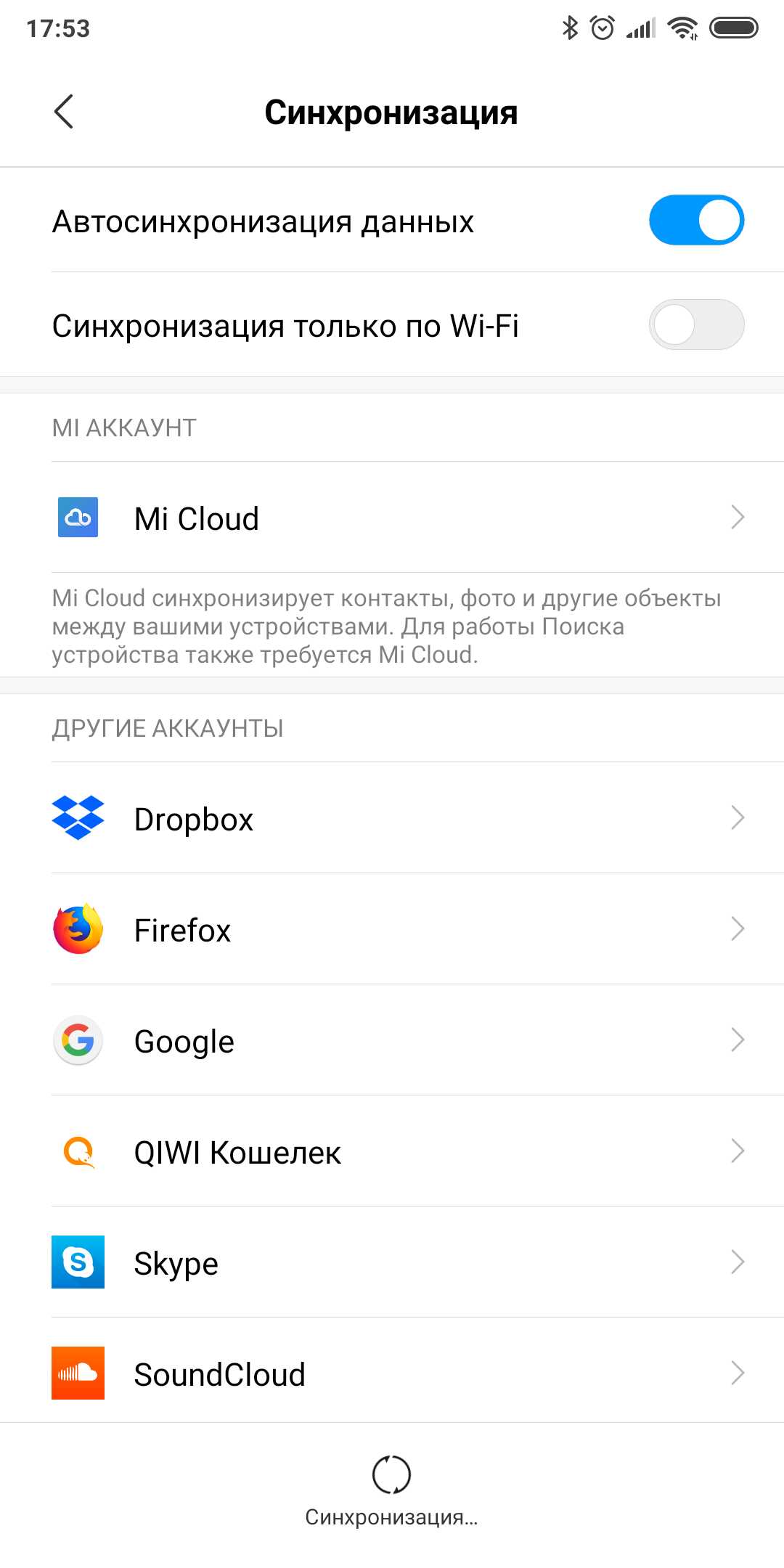This screenshot has height=1568, width=784.
Task: Open Mi Cloud account settings
Action: coord(392,518)
